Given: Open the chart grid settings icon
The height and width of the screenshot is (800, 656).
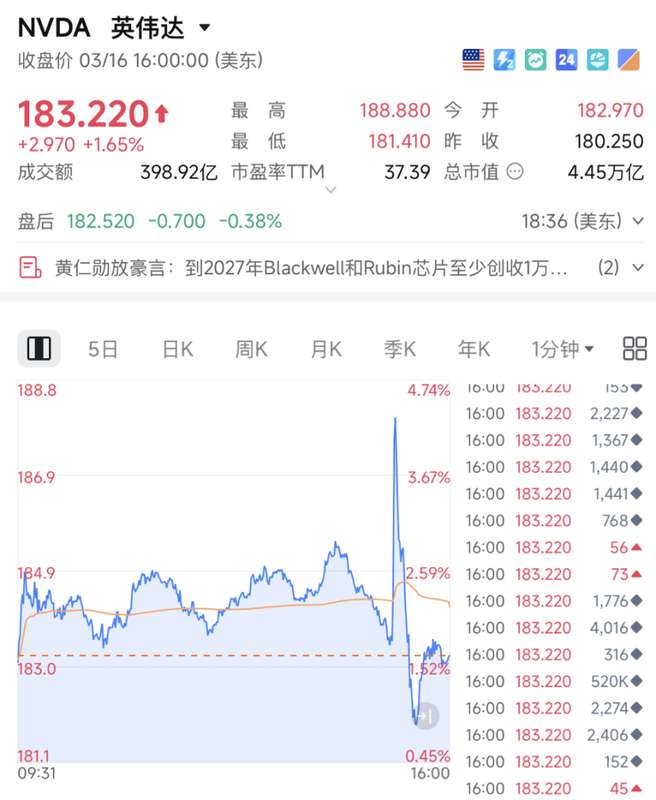Looking at the screenshot, I should (634, 348).
